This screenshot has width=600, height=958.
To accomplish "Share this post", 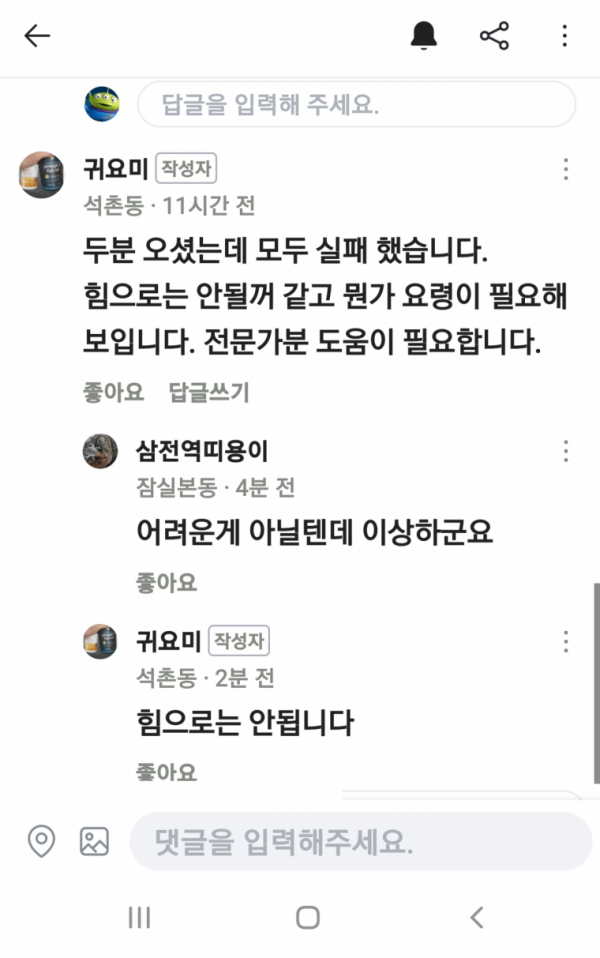I will point(494,37).
